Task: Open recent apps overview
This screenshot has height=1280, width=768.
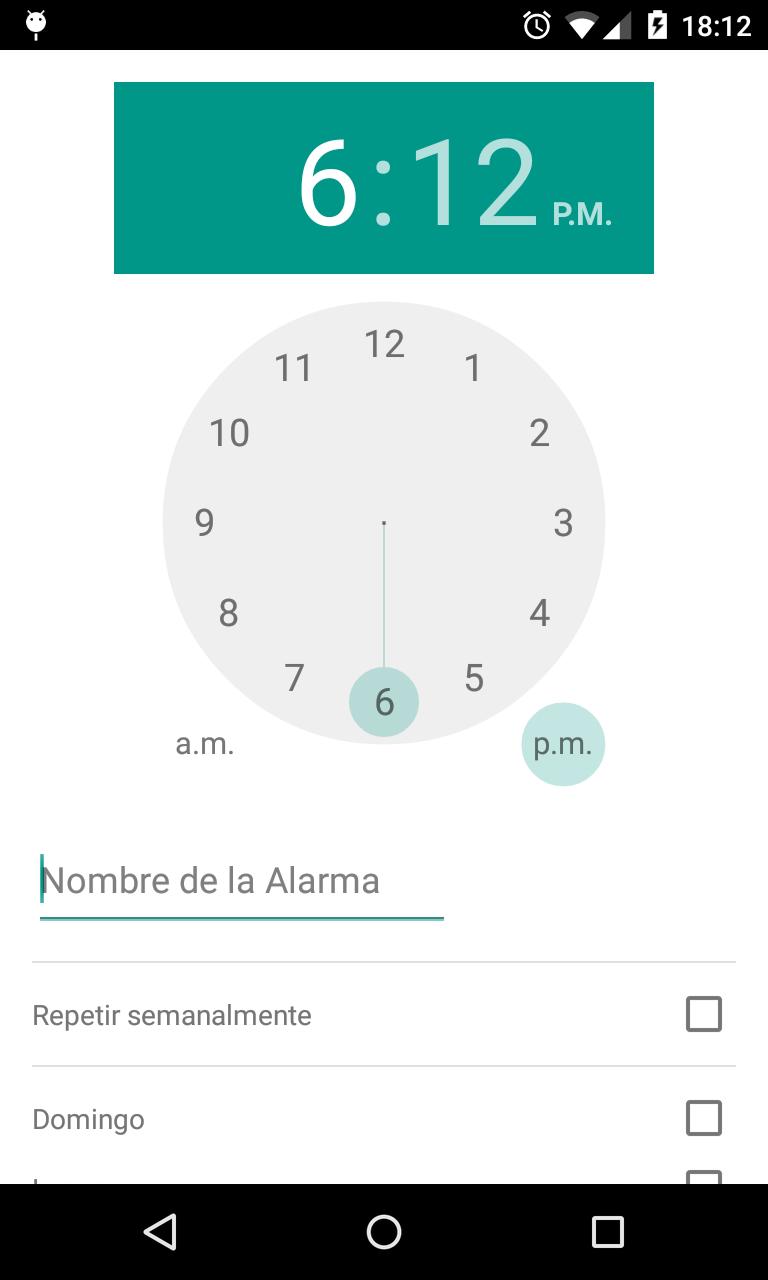Action: pos(608,1233)
